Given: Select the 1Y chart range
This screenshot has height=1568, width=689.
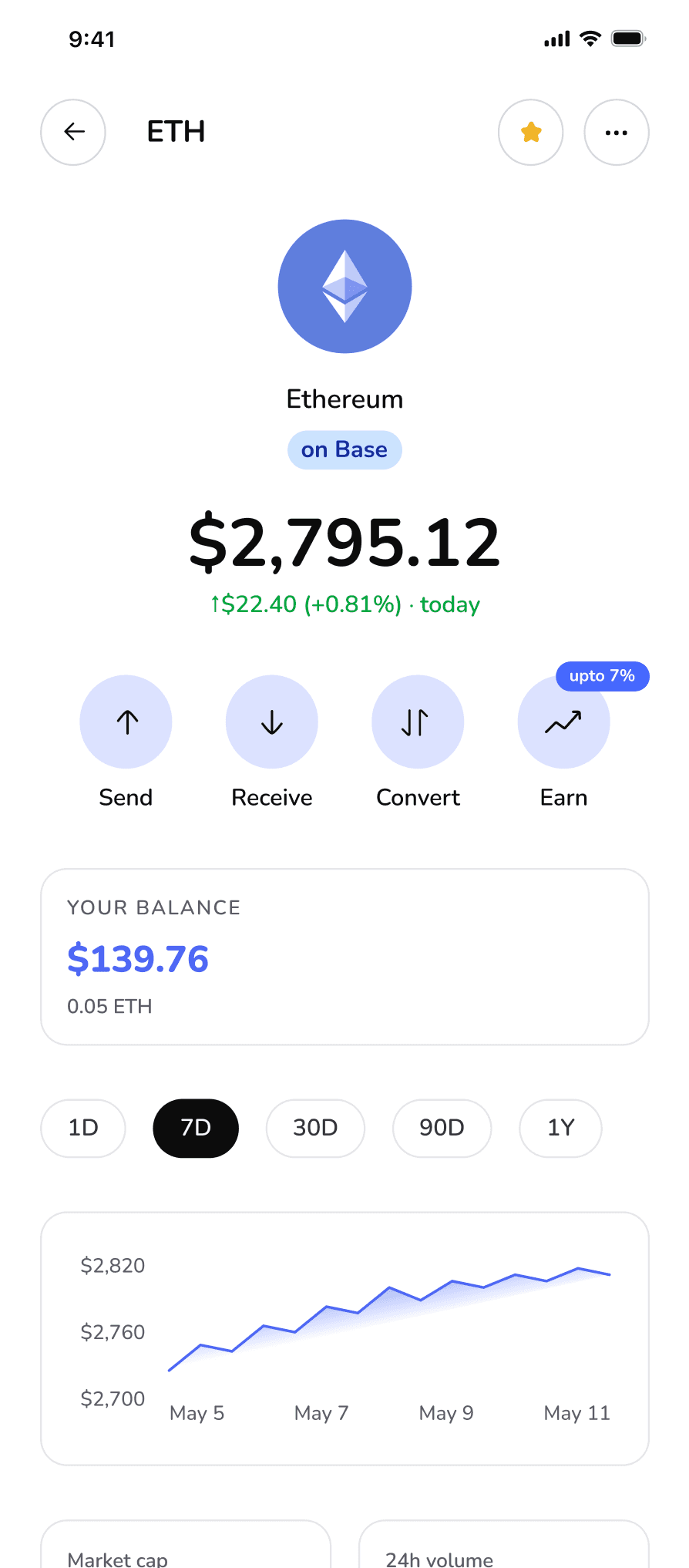Looking at the screenshot, I should point(561,1128).
